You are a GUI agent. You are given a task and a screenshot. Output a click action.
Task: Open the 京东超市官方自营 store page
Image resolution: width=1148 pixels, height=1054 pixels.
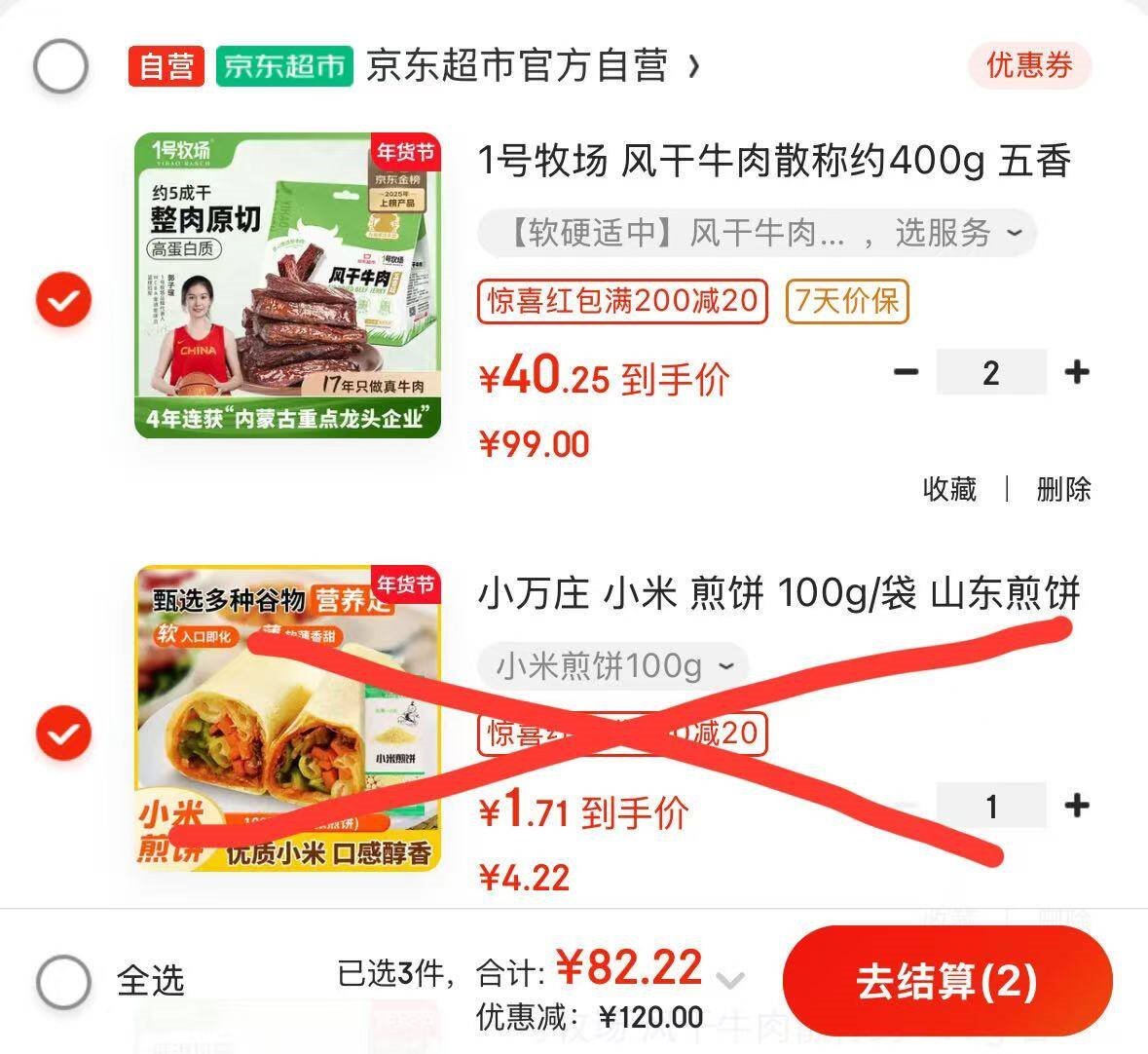(533, 65)
